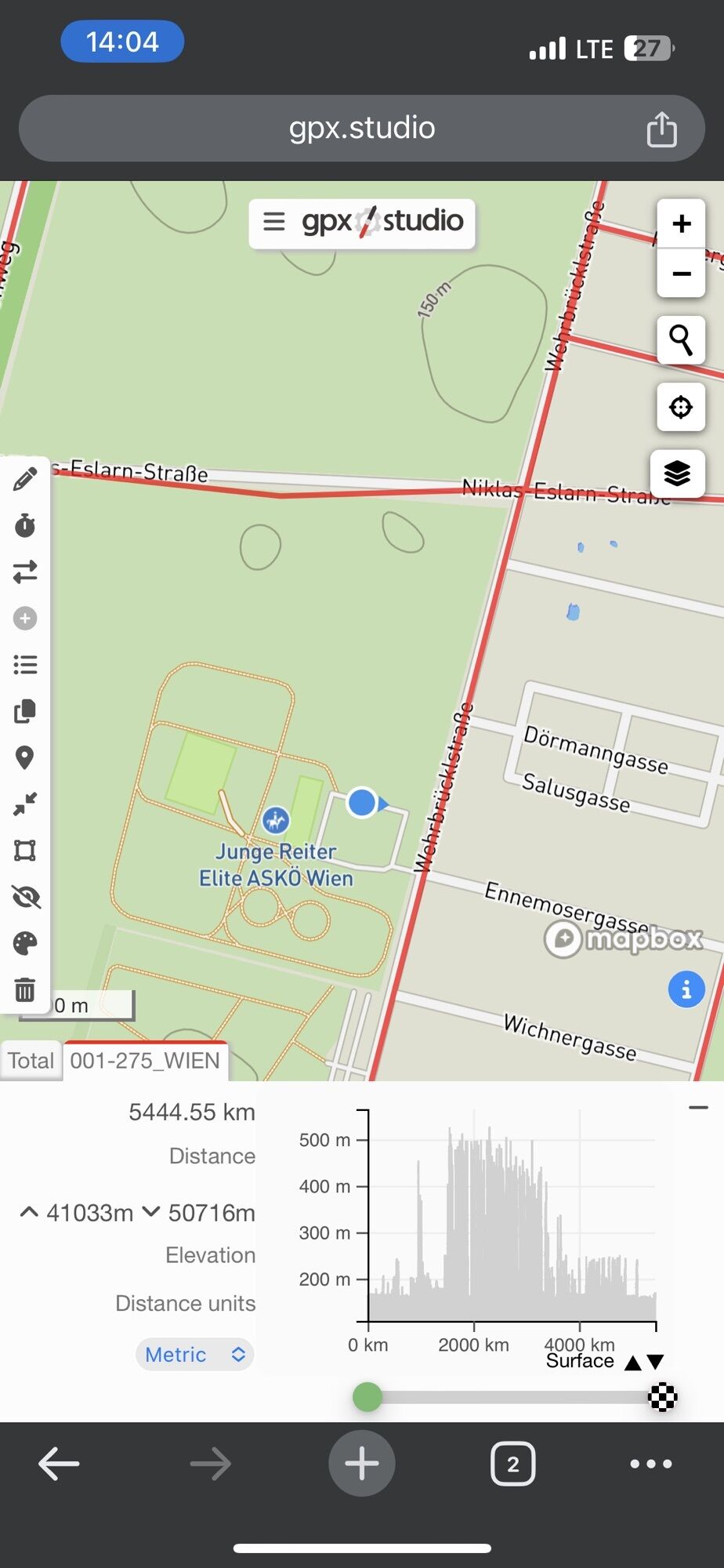
Task: Open the map layers selector
Action: click(677, 474)
